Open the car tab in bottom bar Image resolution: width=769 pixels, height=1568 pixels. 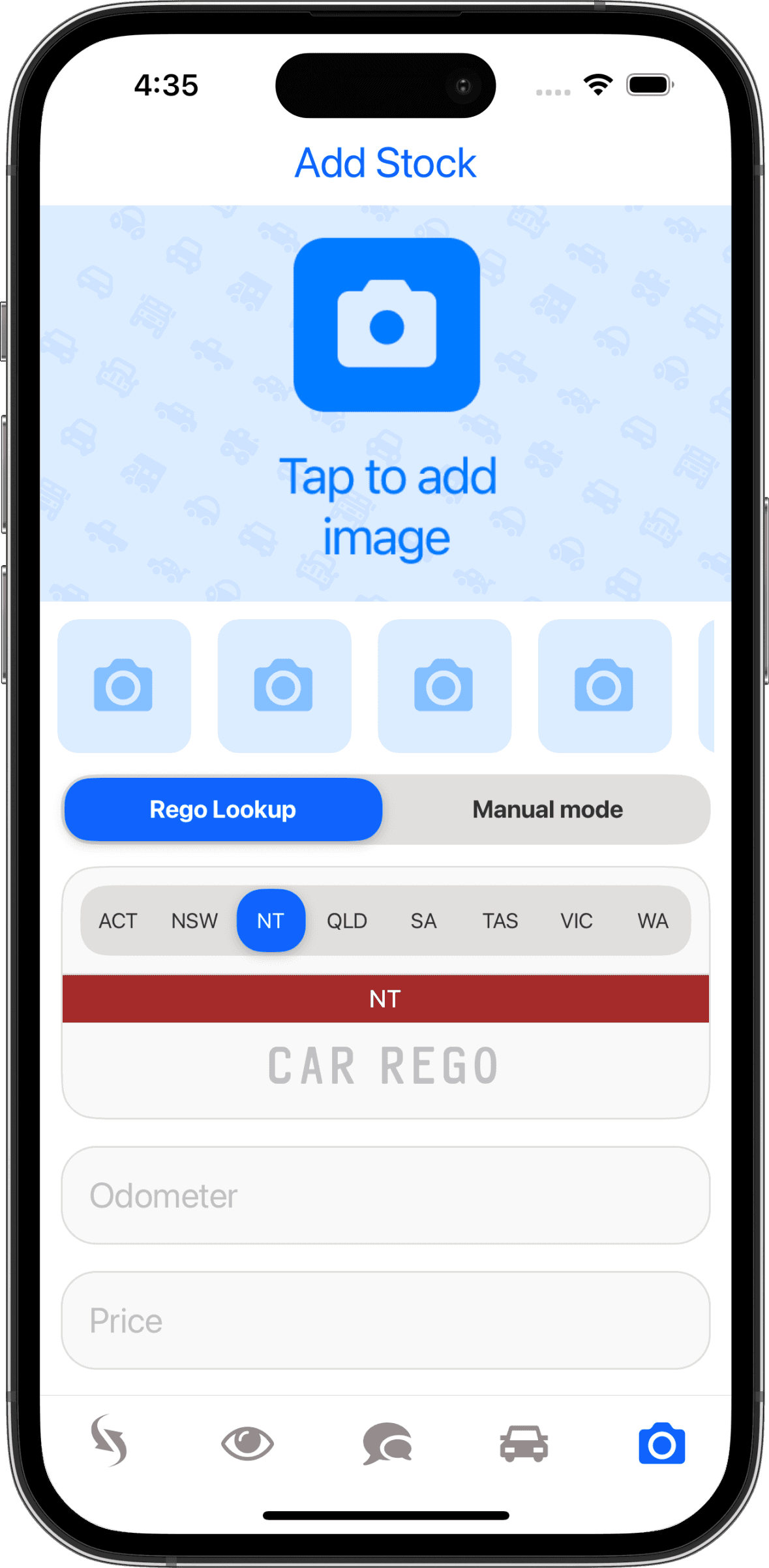pyautogui.click(x=524, y=1443)
